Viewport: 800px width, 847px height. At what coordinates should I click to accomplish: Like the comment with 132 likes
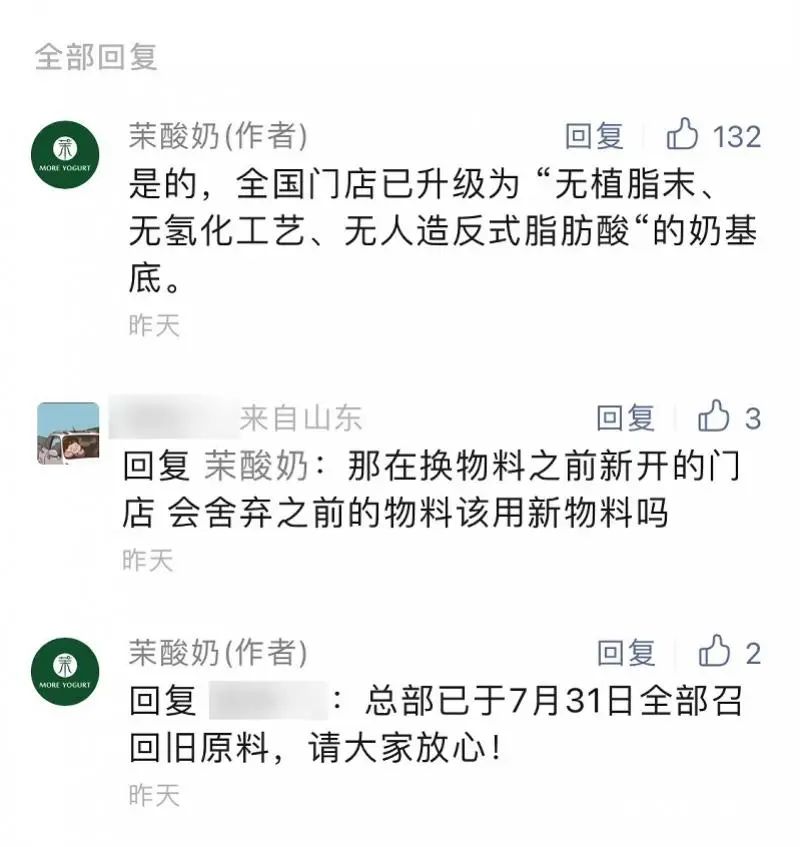coord(683,135)
